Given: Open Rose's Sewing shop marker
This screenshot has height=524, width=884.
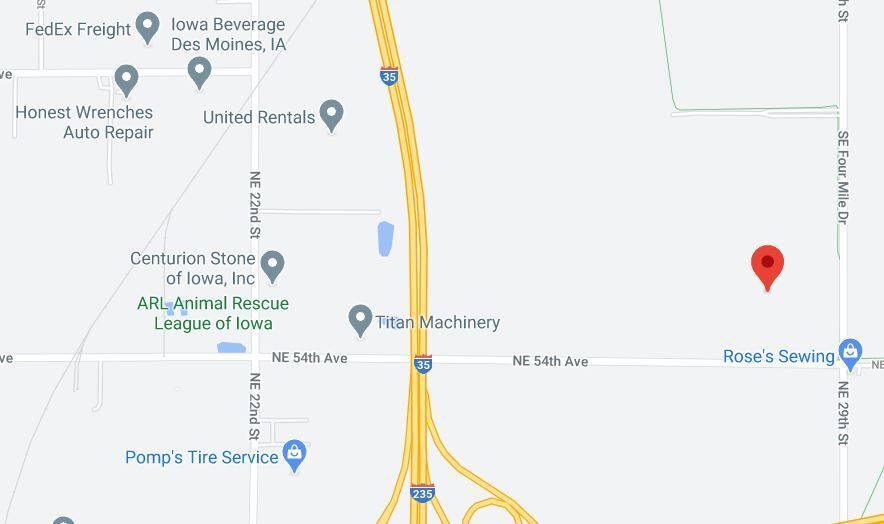Looking at the screenshot, I should pyautogui.click(x=850, y=352).
